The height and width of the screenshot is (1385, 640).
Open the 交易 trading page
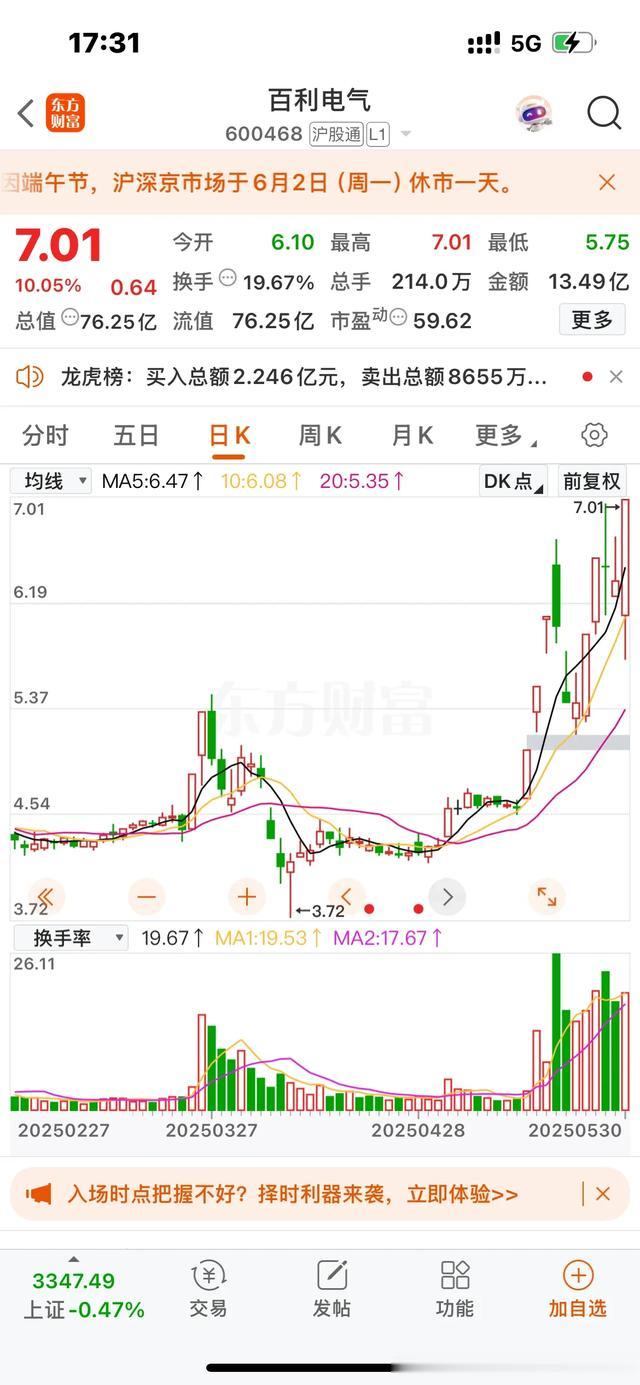click(x=208, y=1289)
